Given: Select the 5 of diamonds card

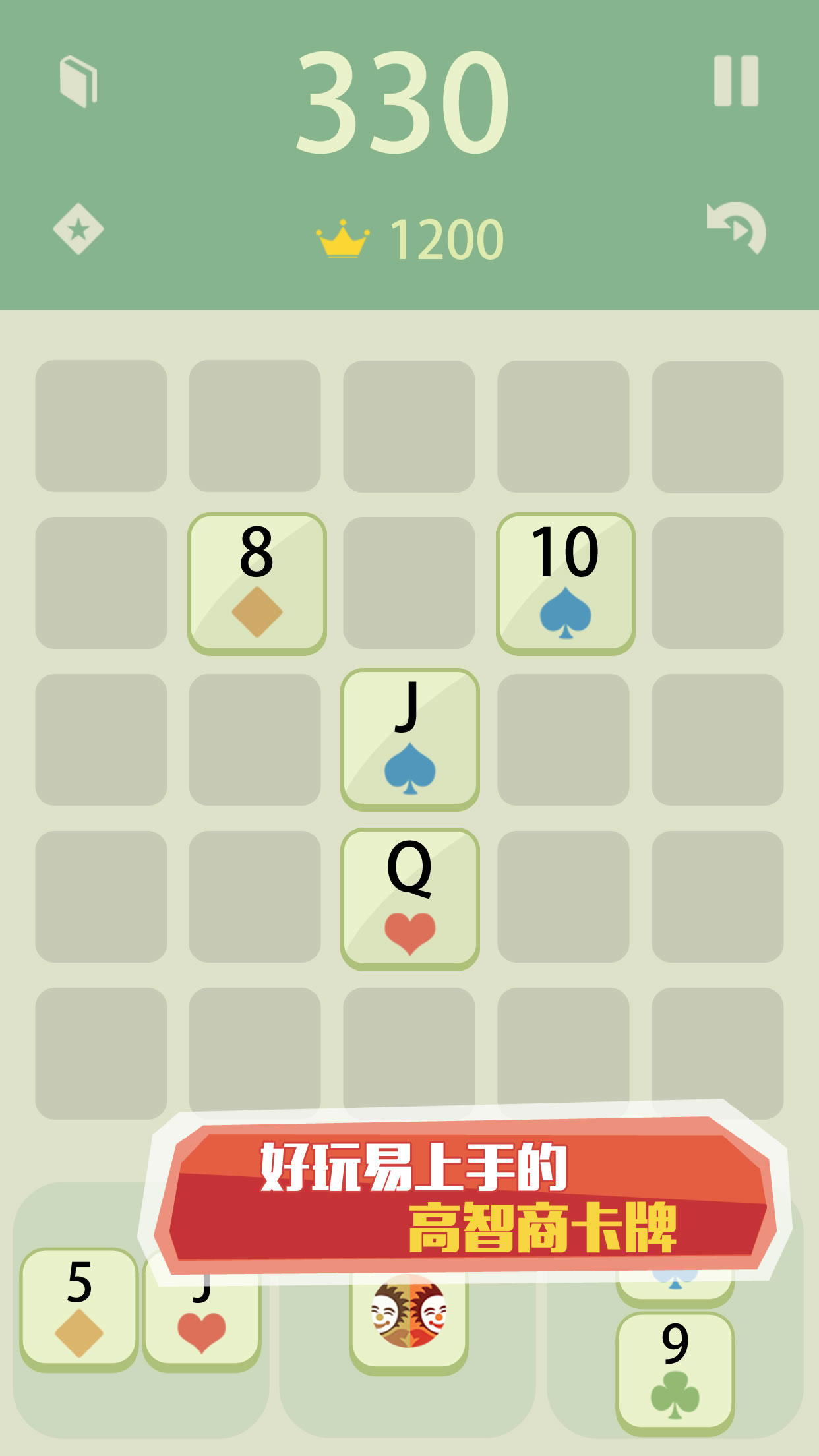Looking at the screenshot, I should [x=79, y=1310].
